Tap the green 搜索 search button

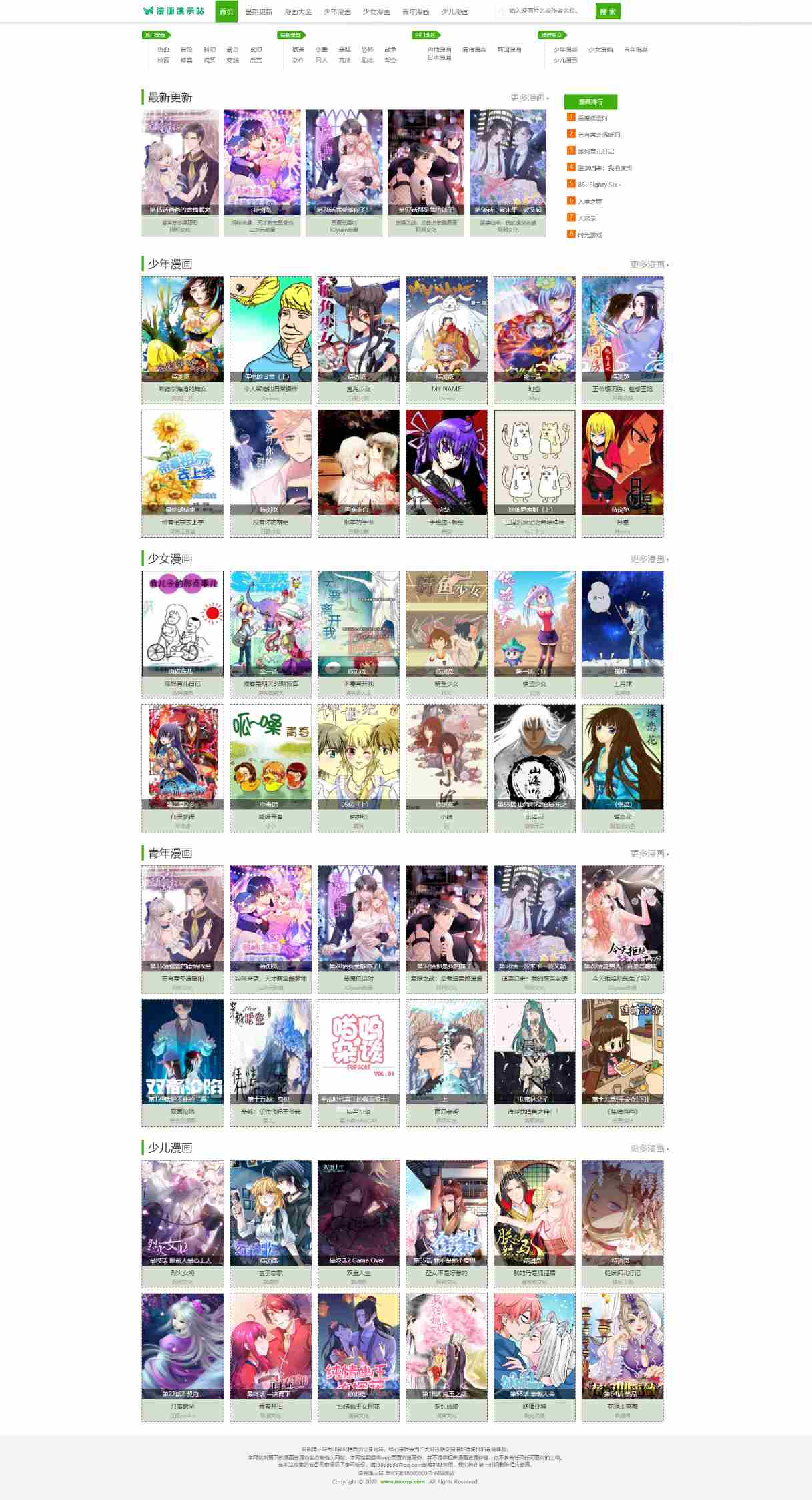pos(607,11)
